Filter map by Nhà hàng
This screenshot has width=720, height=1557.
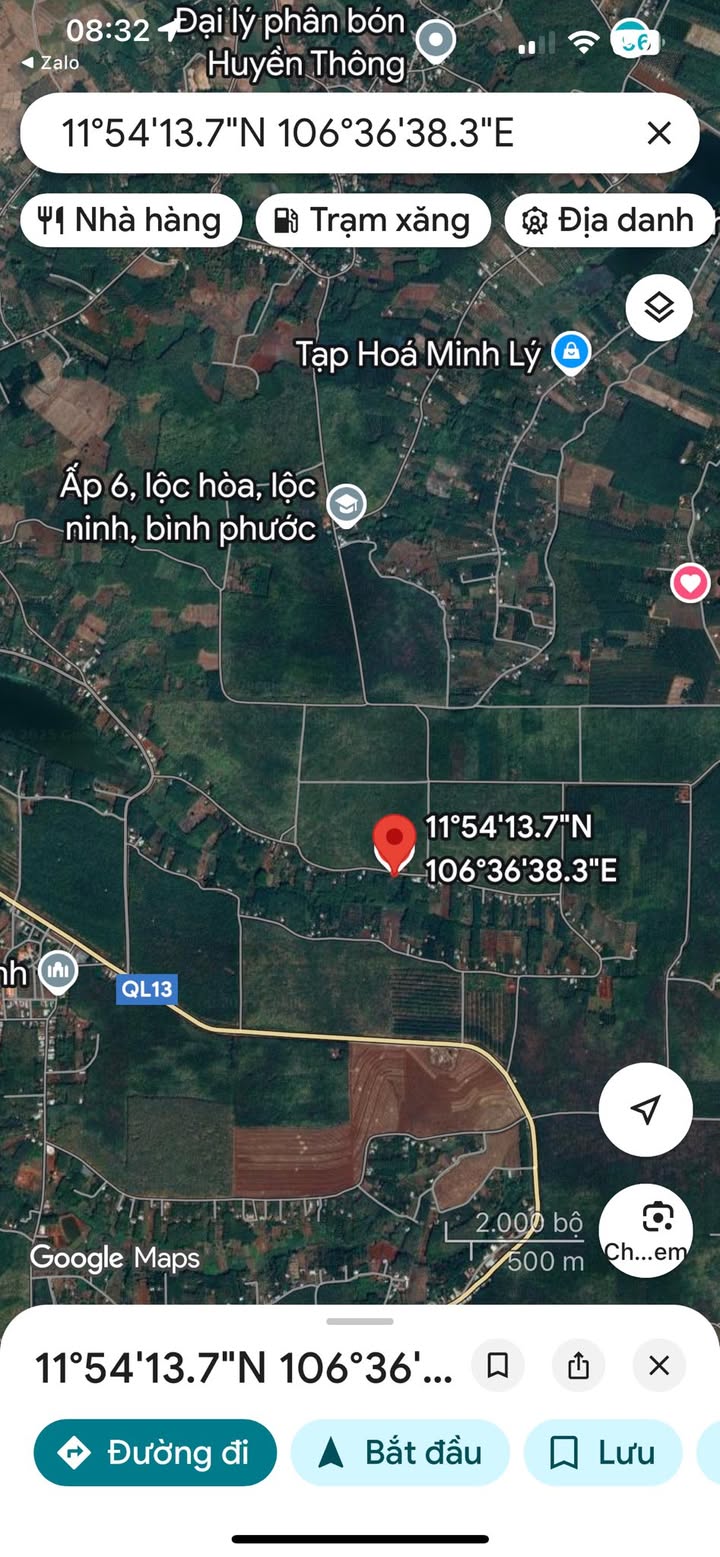coord(131,220)
